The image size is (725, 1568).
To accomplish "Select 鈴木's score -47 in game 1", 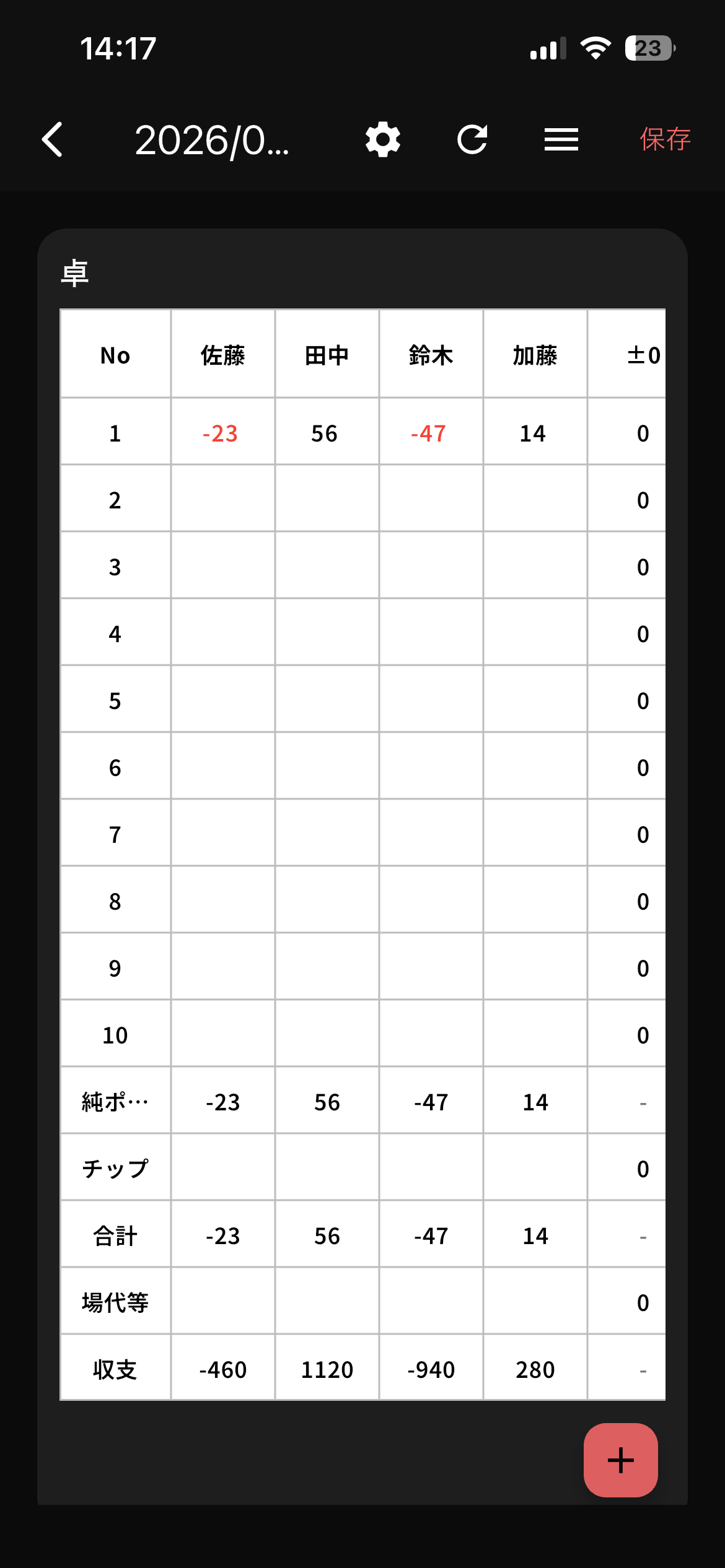I will 431,432.
